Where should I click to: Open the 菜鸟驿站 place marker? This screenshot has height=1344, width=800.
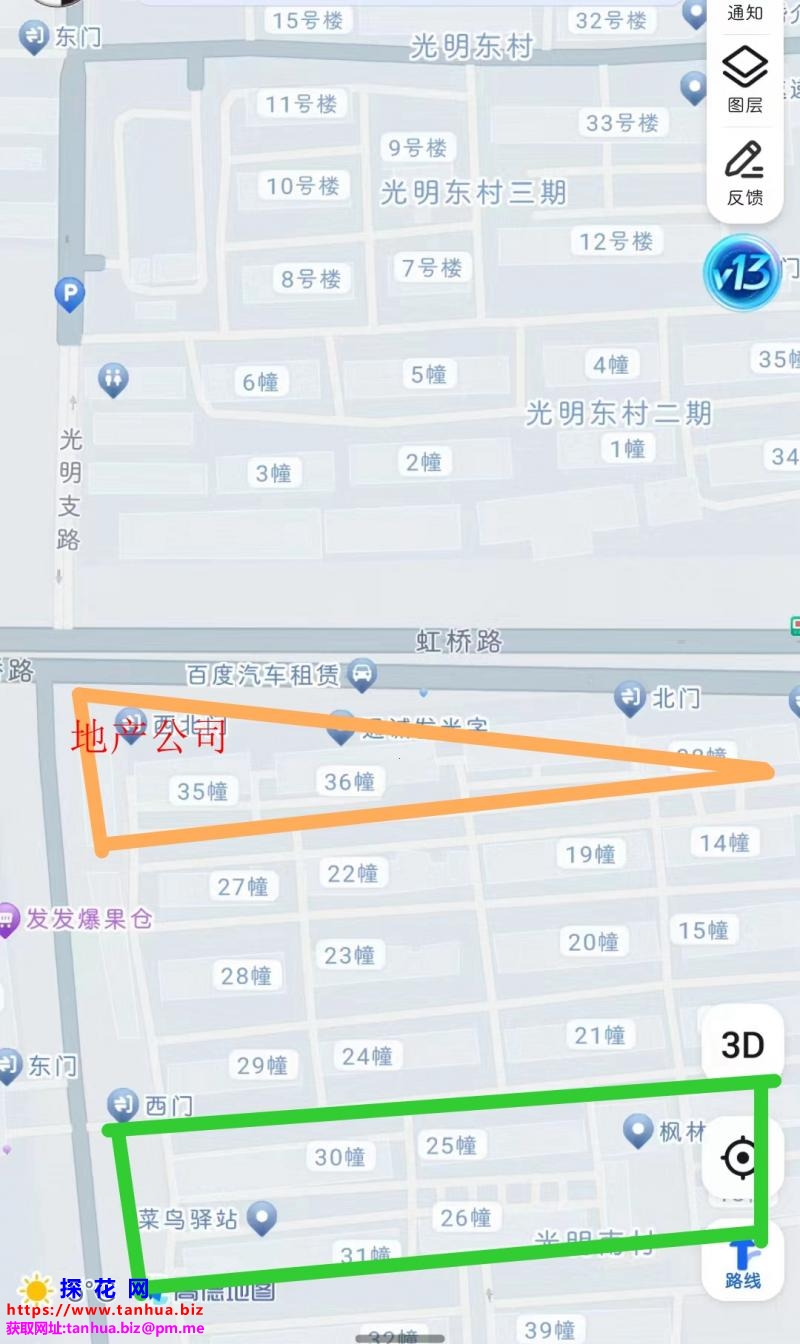click(262, 1218)
